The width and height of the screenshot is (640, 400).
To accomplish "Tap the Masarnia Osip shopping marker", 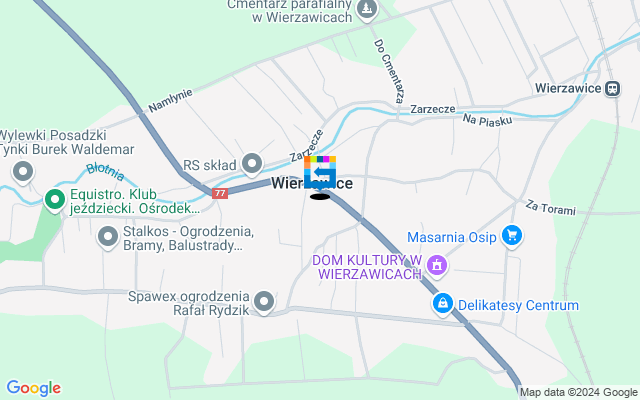I will click(x=512, y=236).
